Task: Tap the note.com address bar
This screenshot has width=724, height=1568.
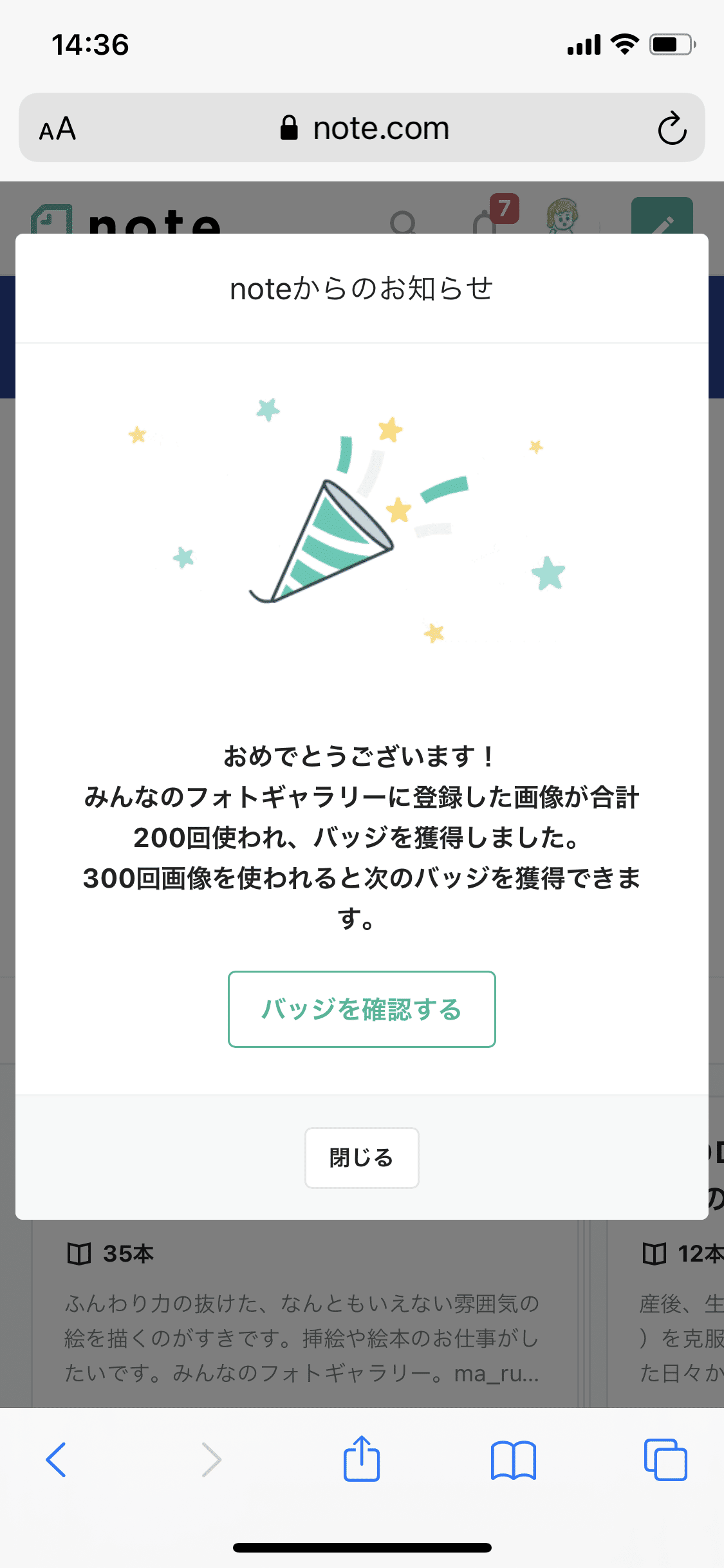Action: point(364,128)
